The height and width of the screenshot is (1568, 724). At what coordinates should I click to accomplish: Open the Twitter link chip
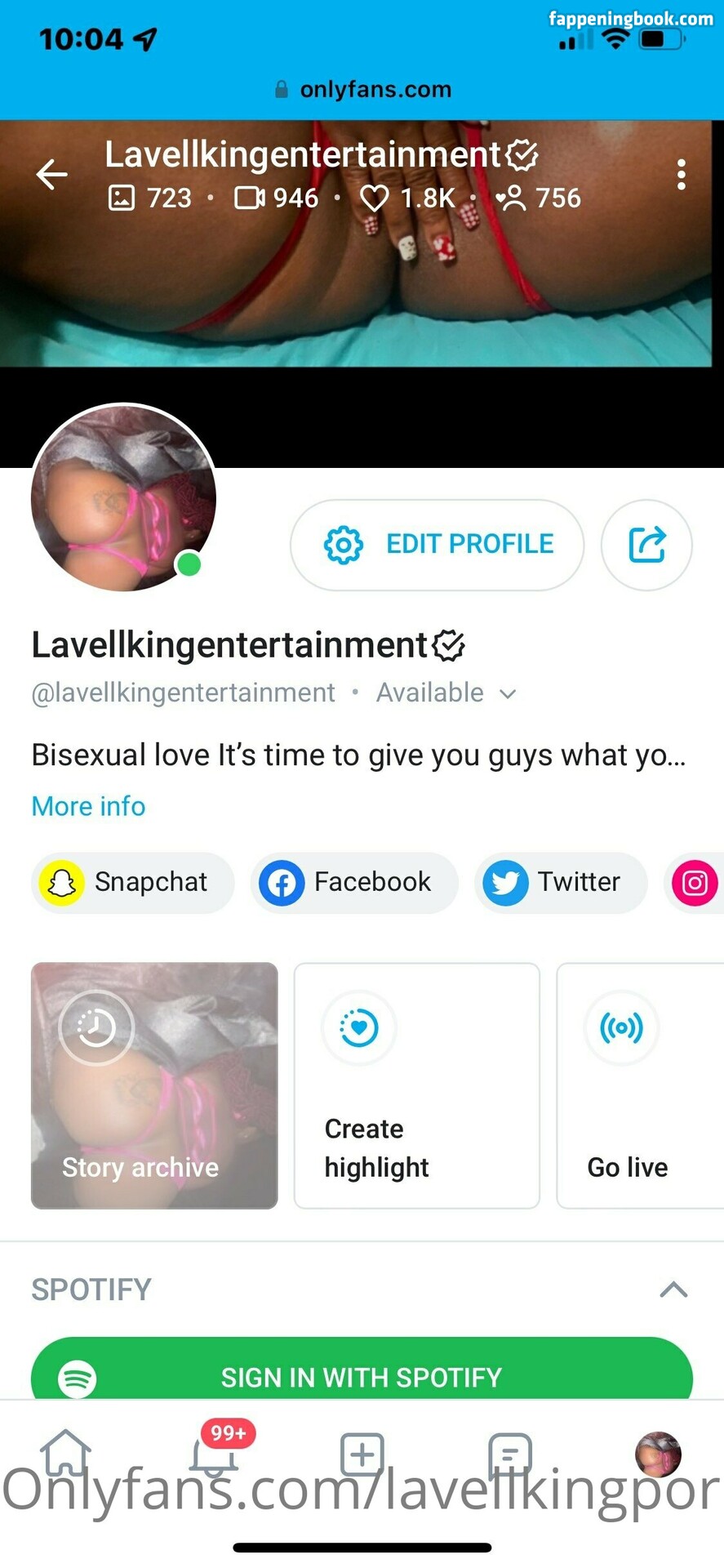561,883
